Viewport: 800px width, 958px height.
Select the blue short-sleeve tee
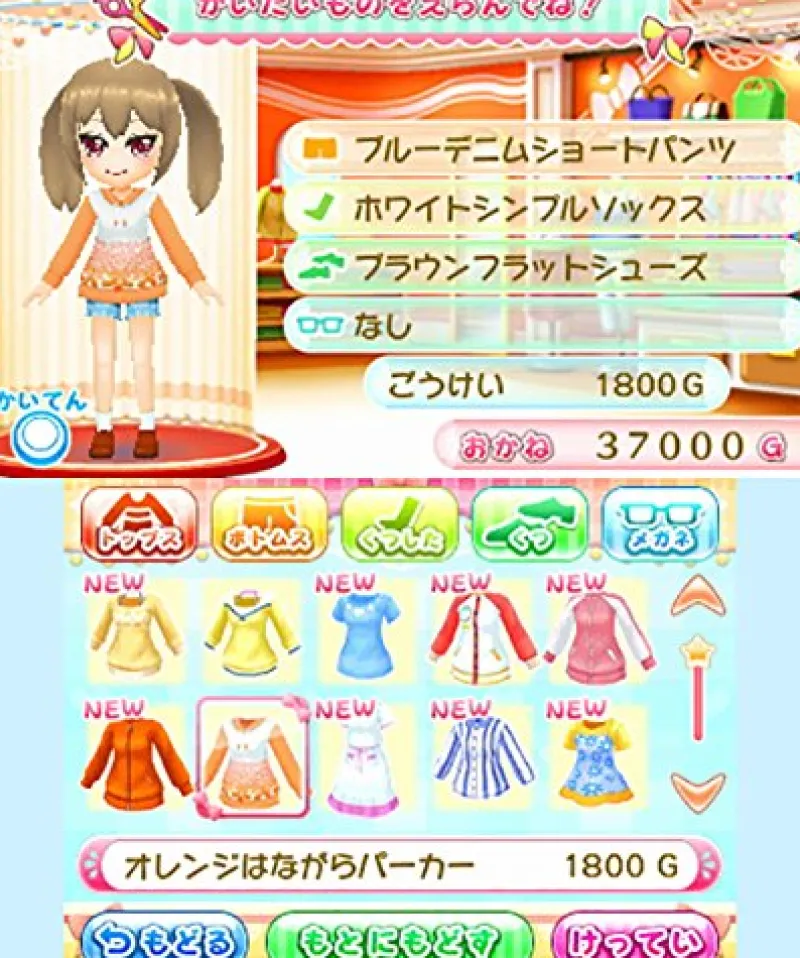(369, 633)
